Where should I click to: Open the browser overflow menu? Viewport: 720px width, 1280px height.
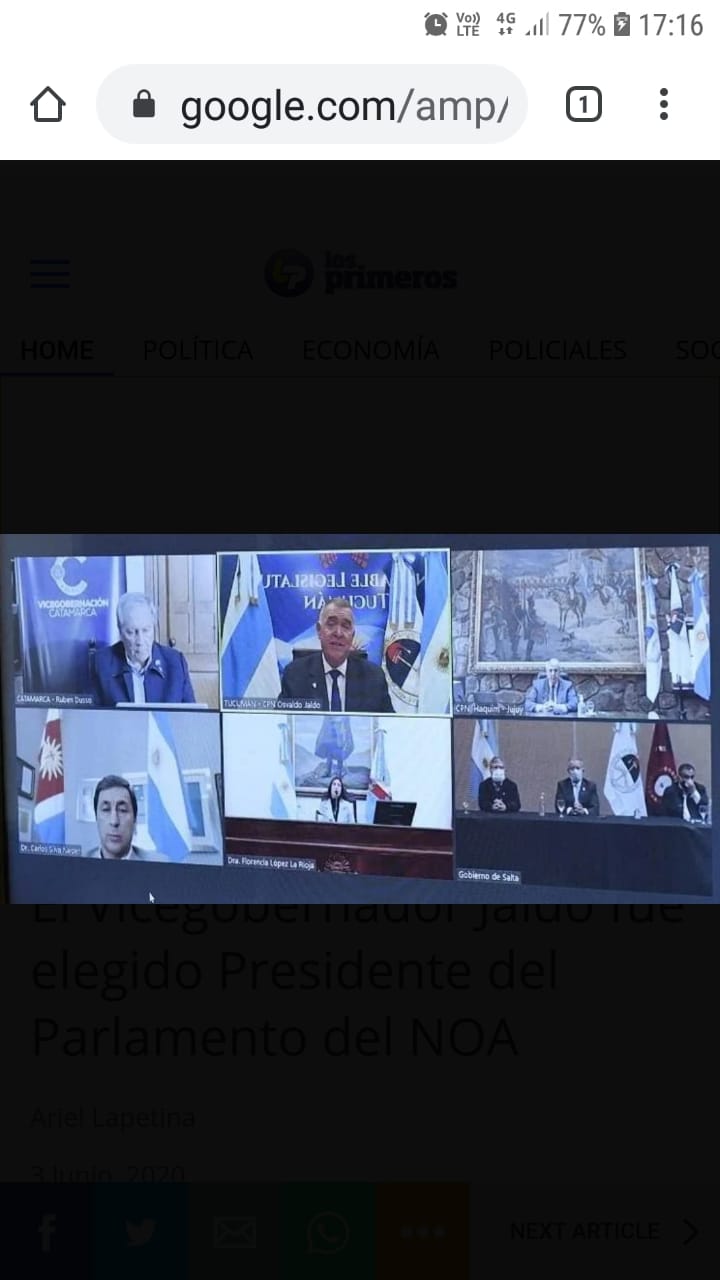663,105
